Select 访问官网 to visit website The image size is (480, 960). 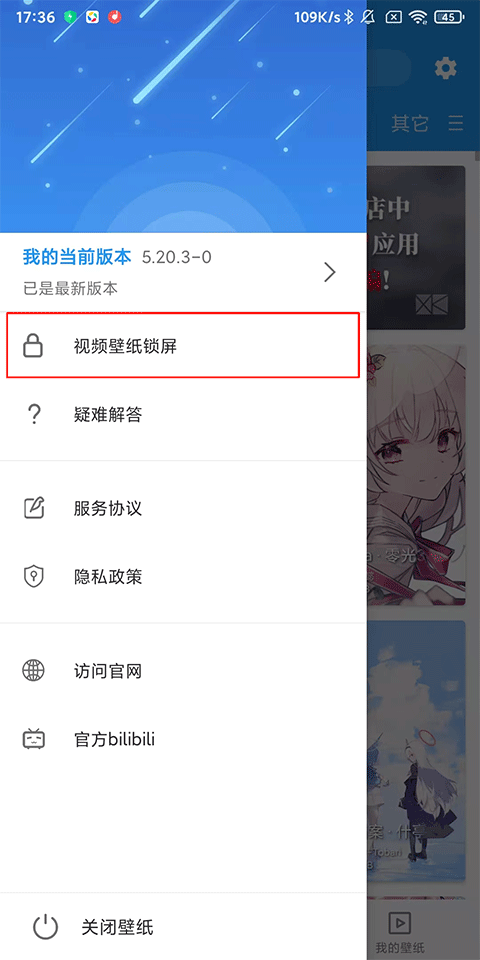[183, 671]
